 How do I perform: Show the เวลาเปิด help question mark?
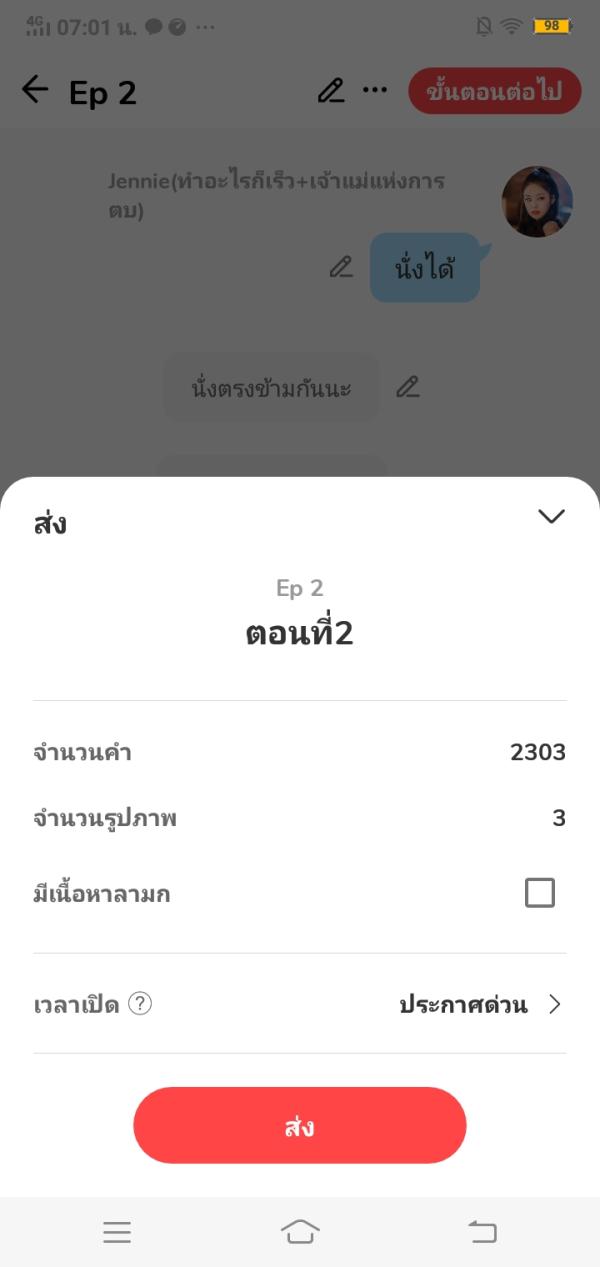coord(141,1004)
